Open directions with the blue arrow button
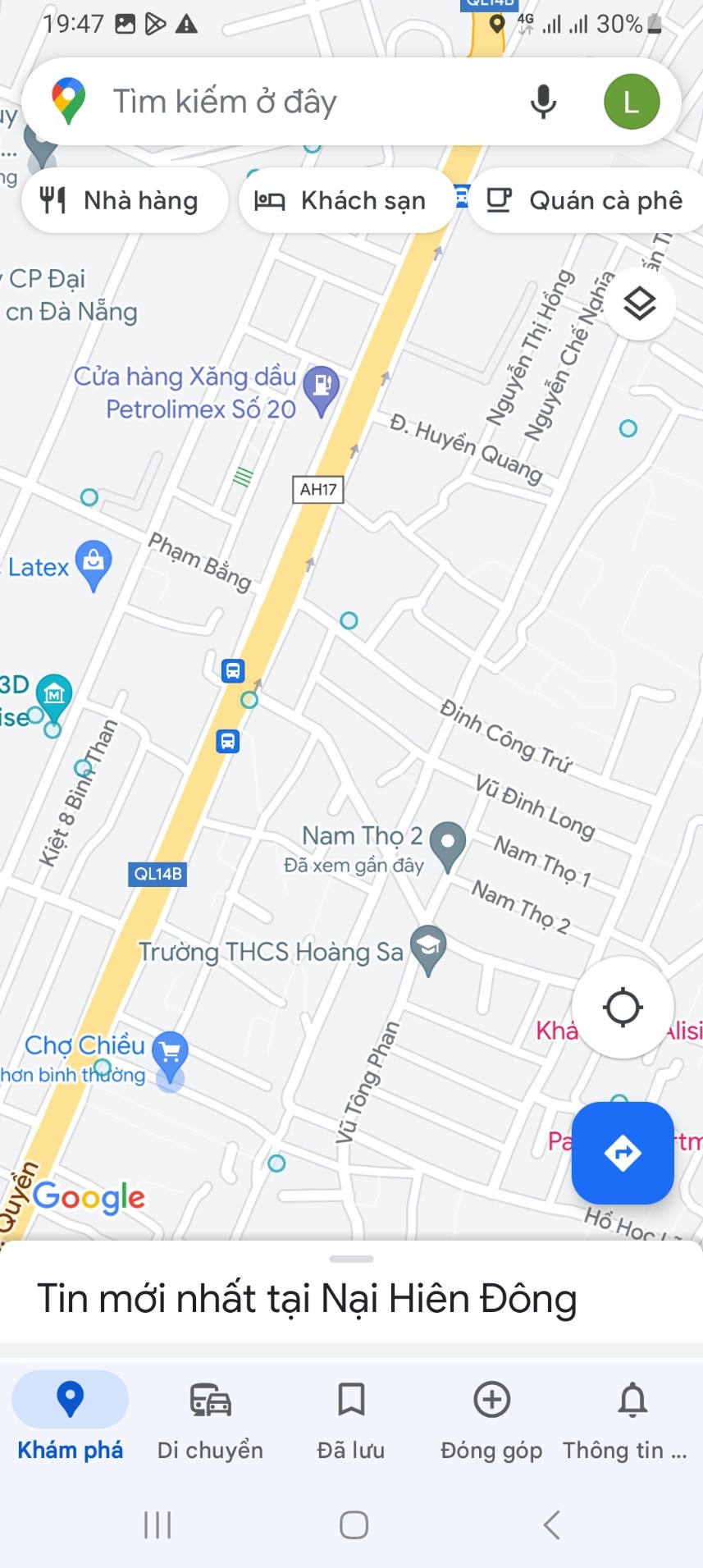This screenshot has height=1568, width=703. click(623, 1153)
